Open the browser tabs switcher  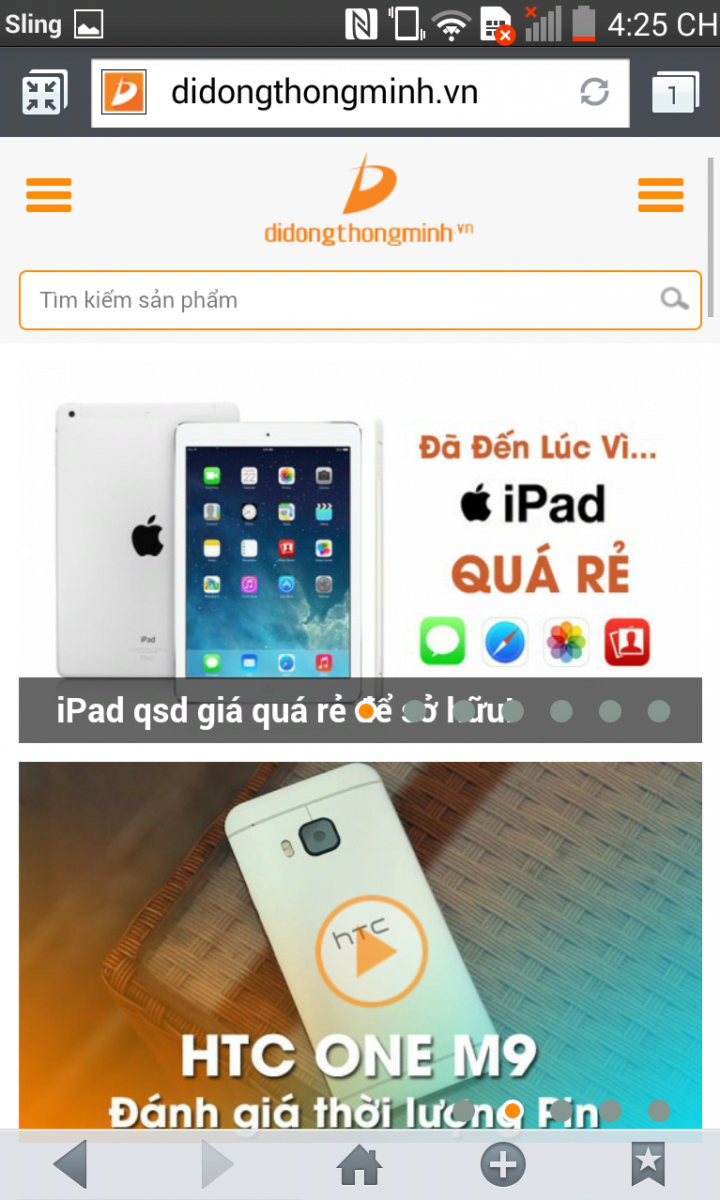coord(675,93)
